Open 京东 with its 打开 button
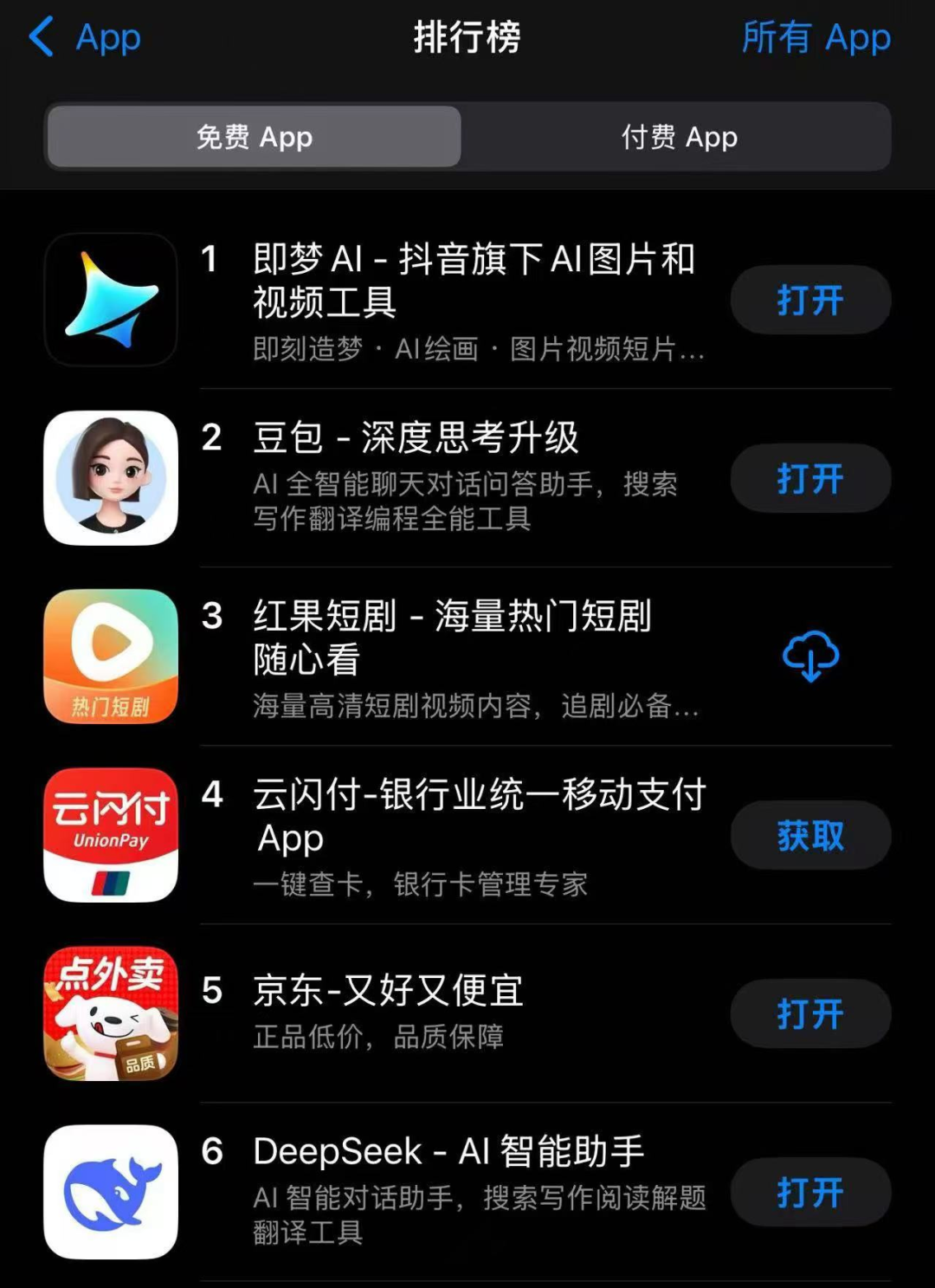 click(809, 1013)
